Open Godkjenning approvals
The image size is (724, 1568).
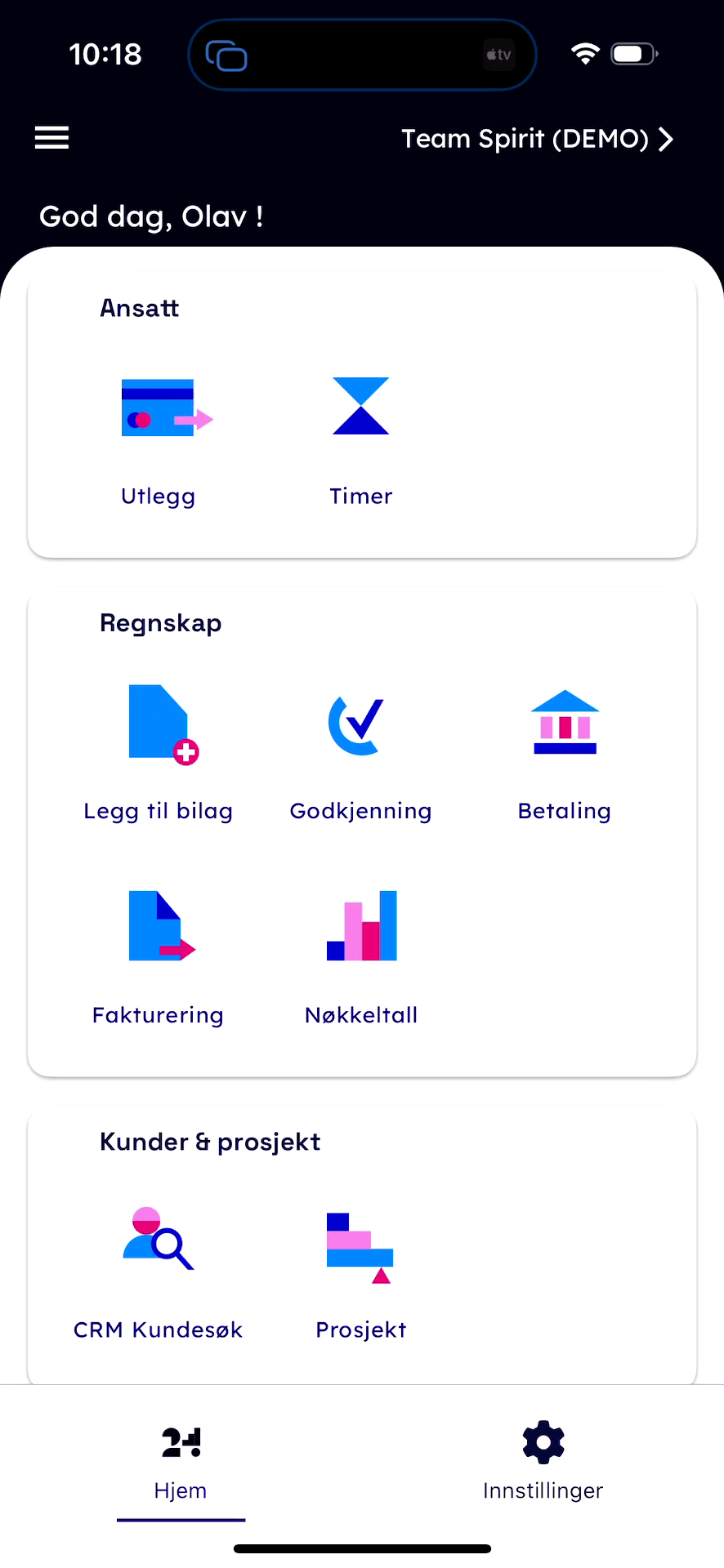click(x=360, y=753)
